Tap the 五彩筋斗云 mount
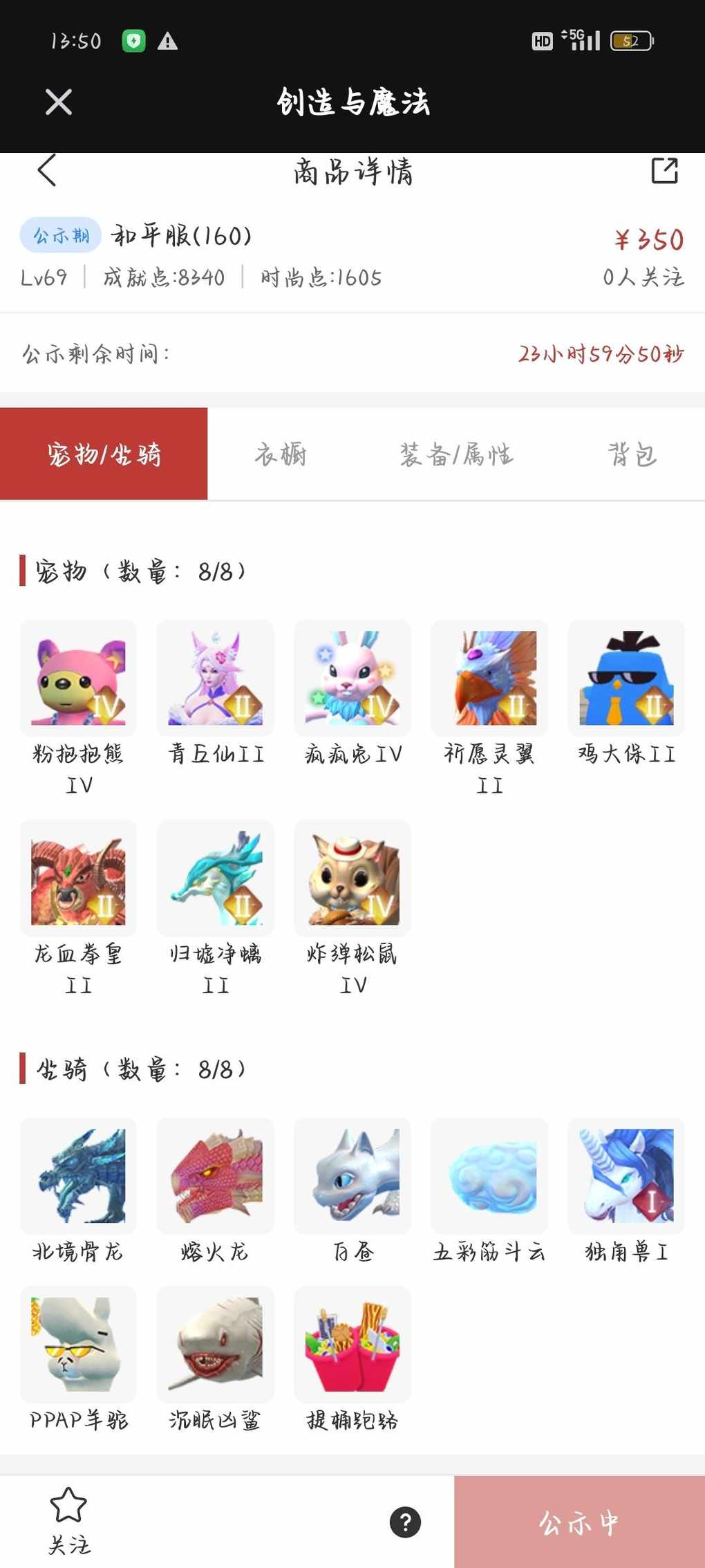 click(489, 1176)
